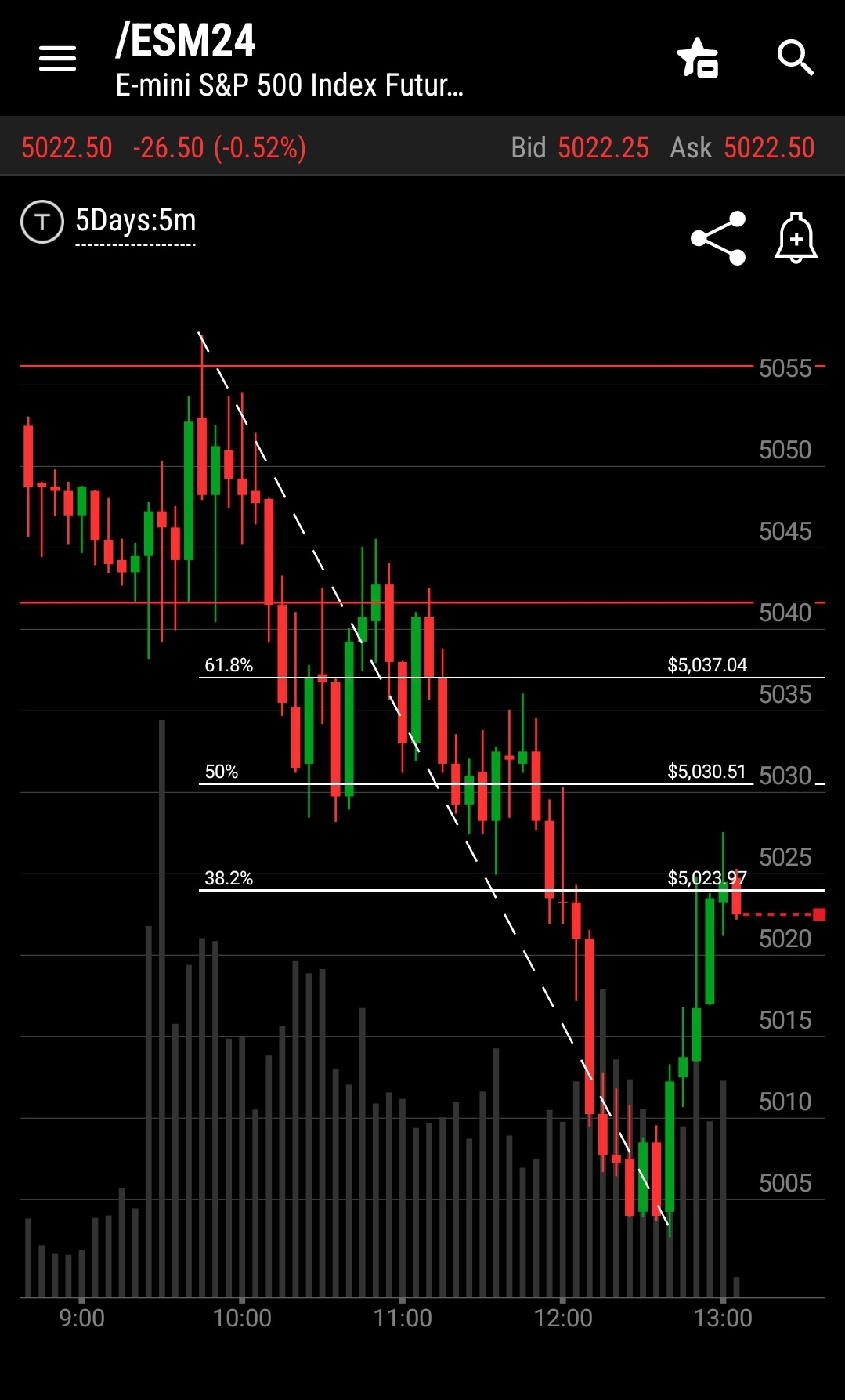Open the hamburger navigation menu
Screen dimensions: 845x1400
click(57, 58)
